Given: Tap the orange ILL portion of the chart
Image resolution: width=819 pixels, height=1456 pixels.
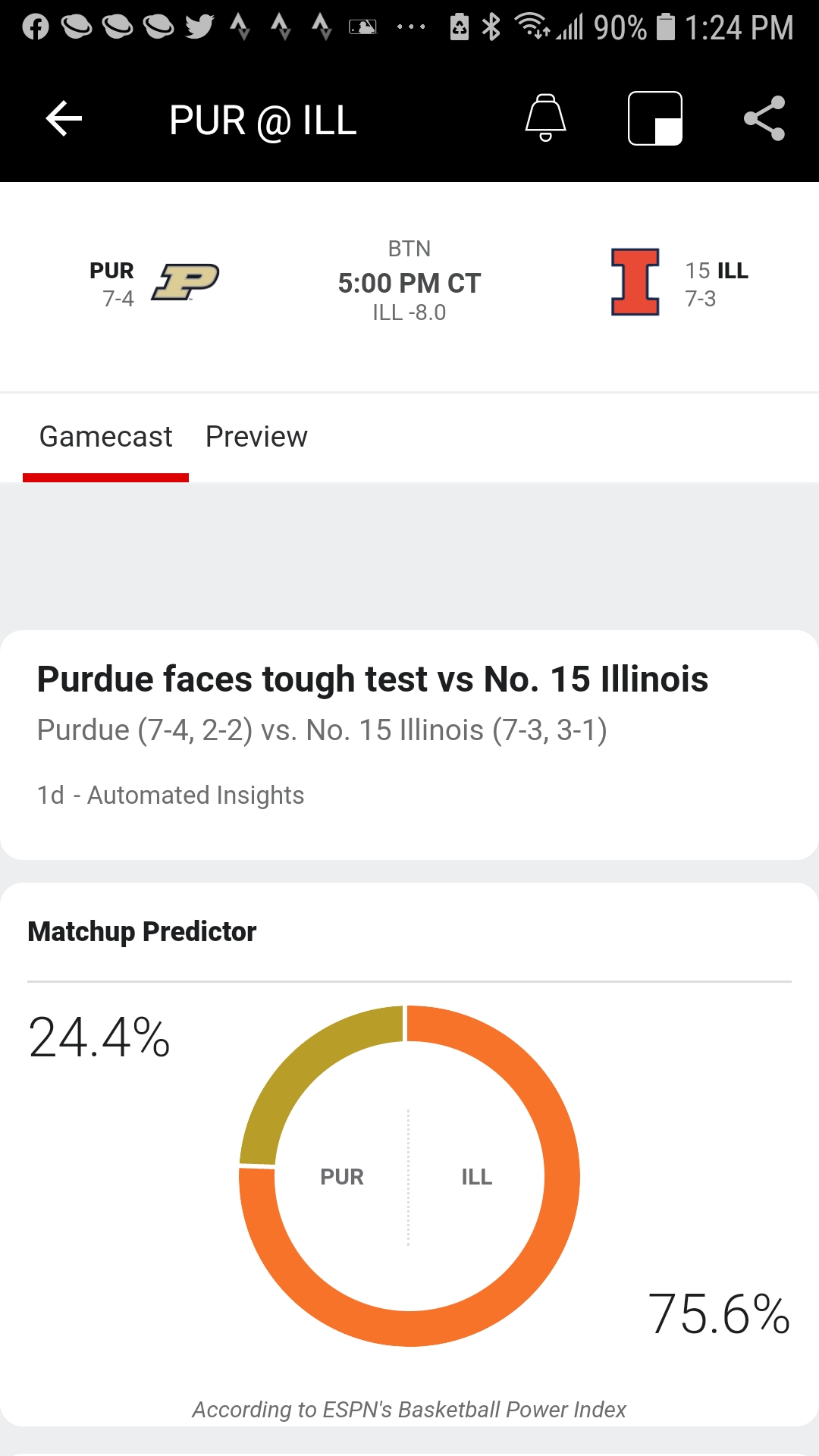Looking at the screenshot, I should coord(562,1176).
